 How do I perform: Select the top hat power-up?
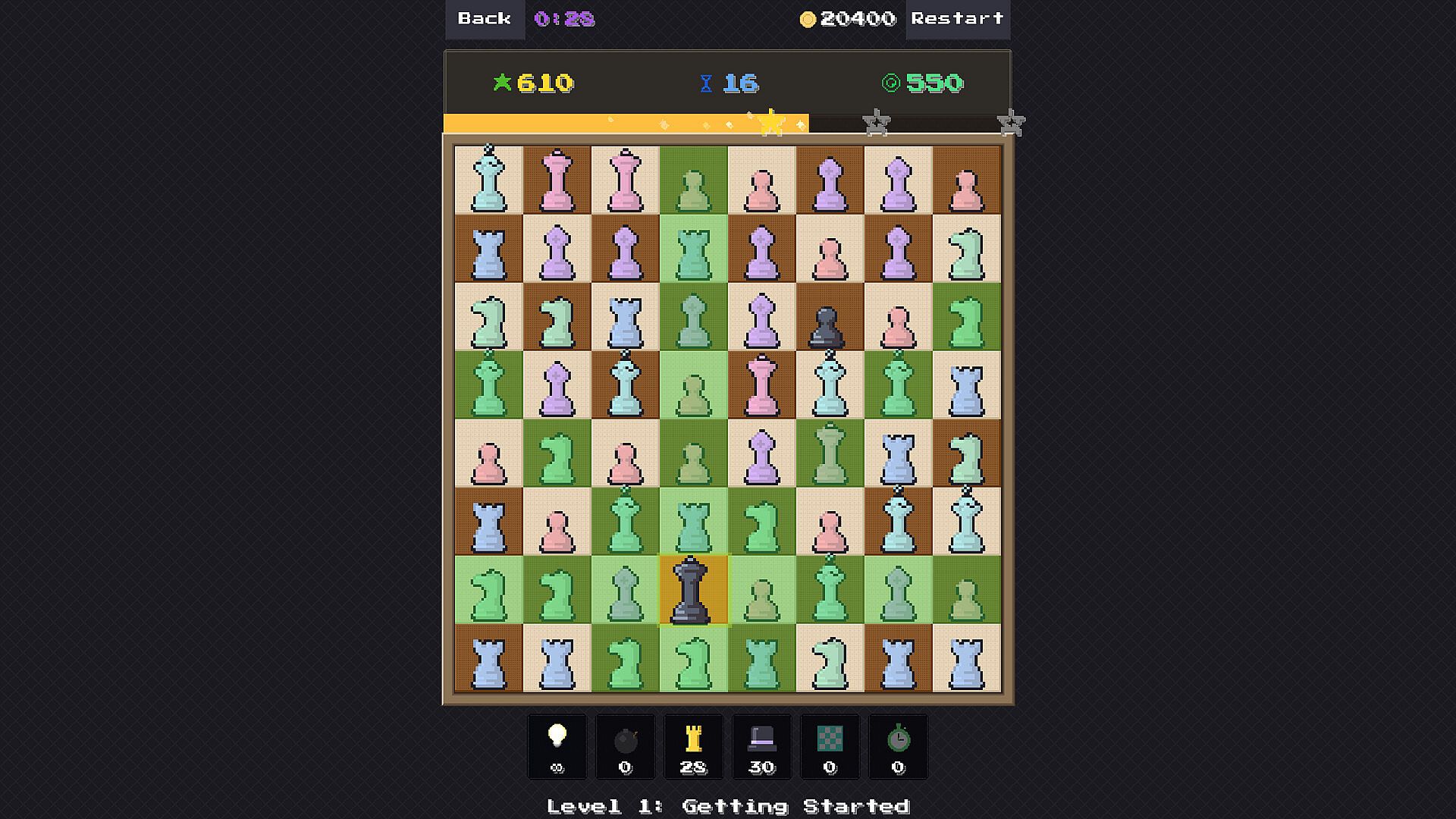point(761,746)
